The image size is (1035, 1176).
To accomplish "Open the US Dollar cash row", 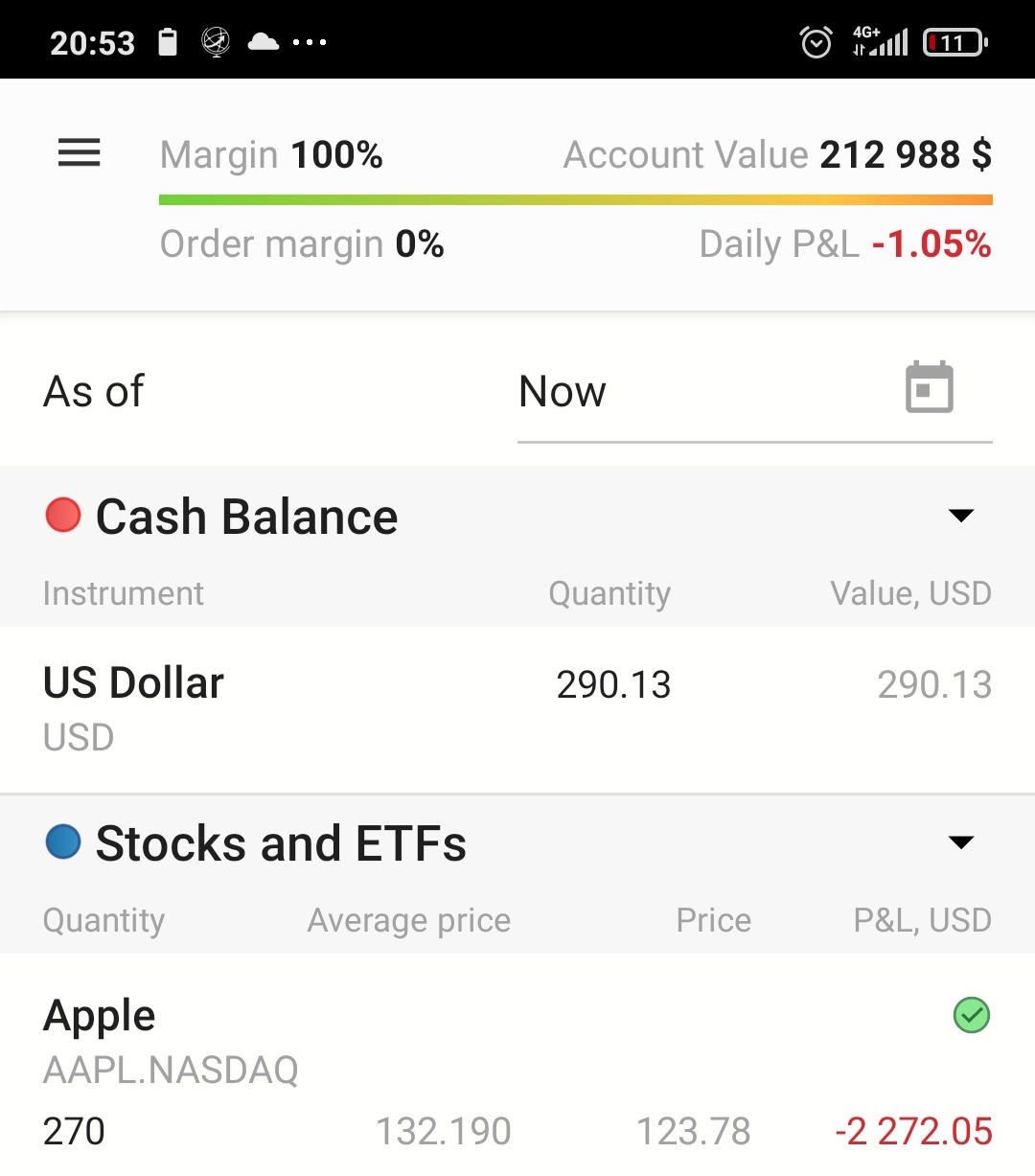I will [x=517, y=709].
